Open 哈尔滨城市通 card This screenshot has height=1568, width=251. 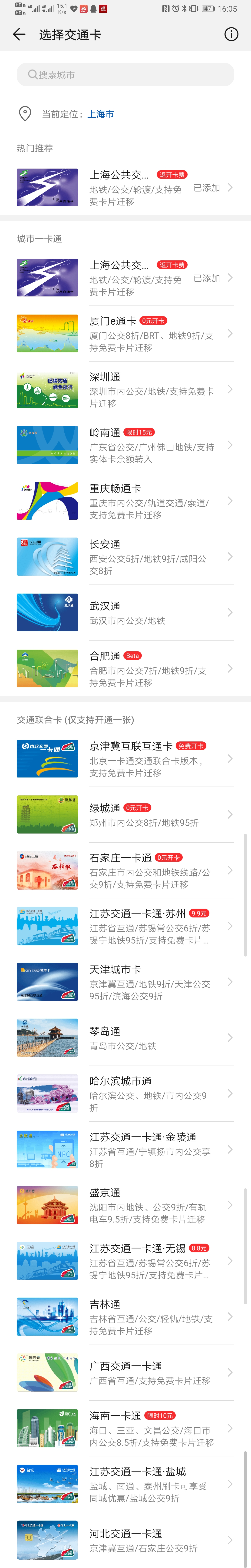click(x=125, y=1094)
